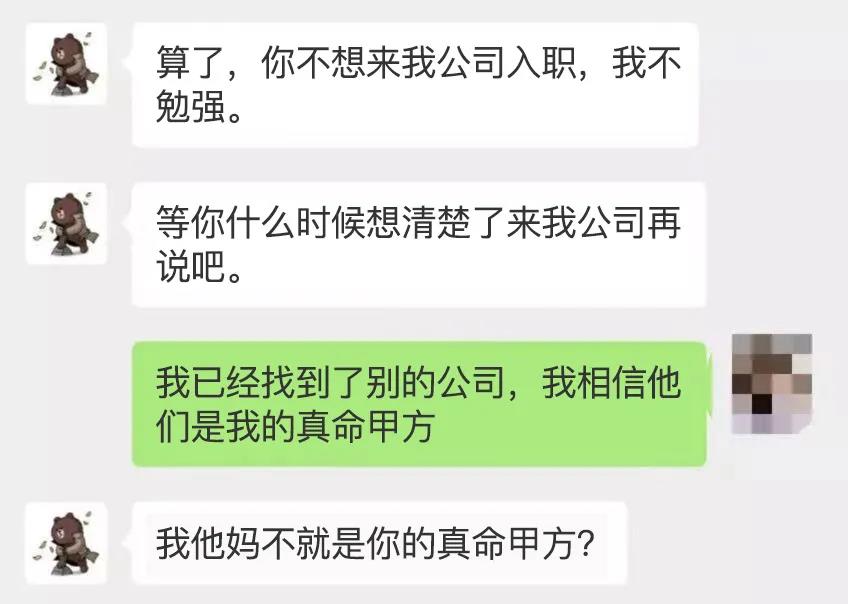Open bear avatar beside the 算了 message
This screenshot has width=848, height=604.
(x=66, y=64)
